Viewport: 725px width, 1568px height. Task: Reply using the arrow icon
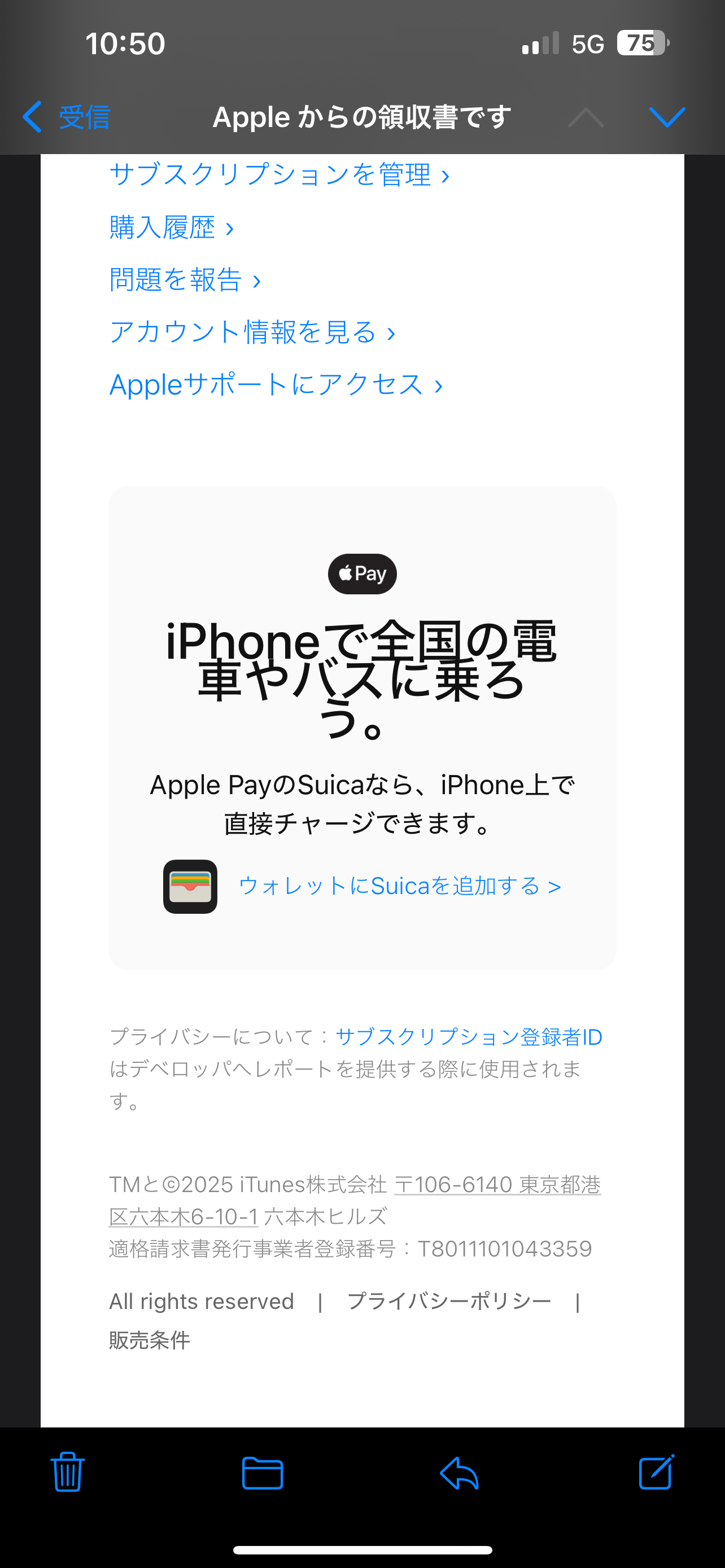point(459,1473)
